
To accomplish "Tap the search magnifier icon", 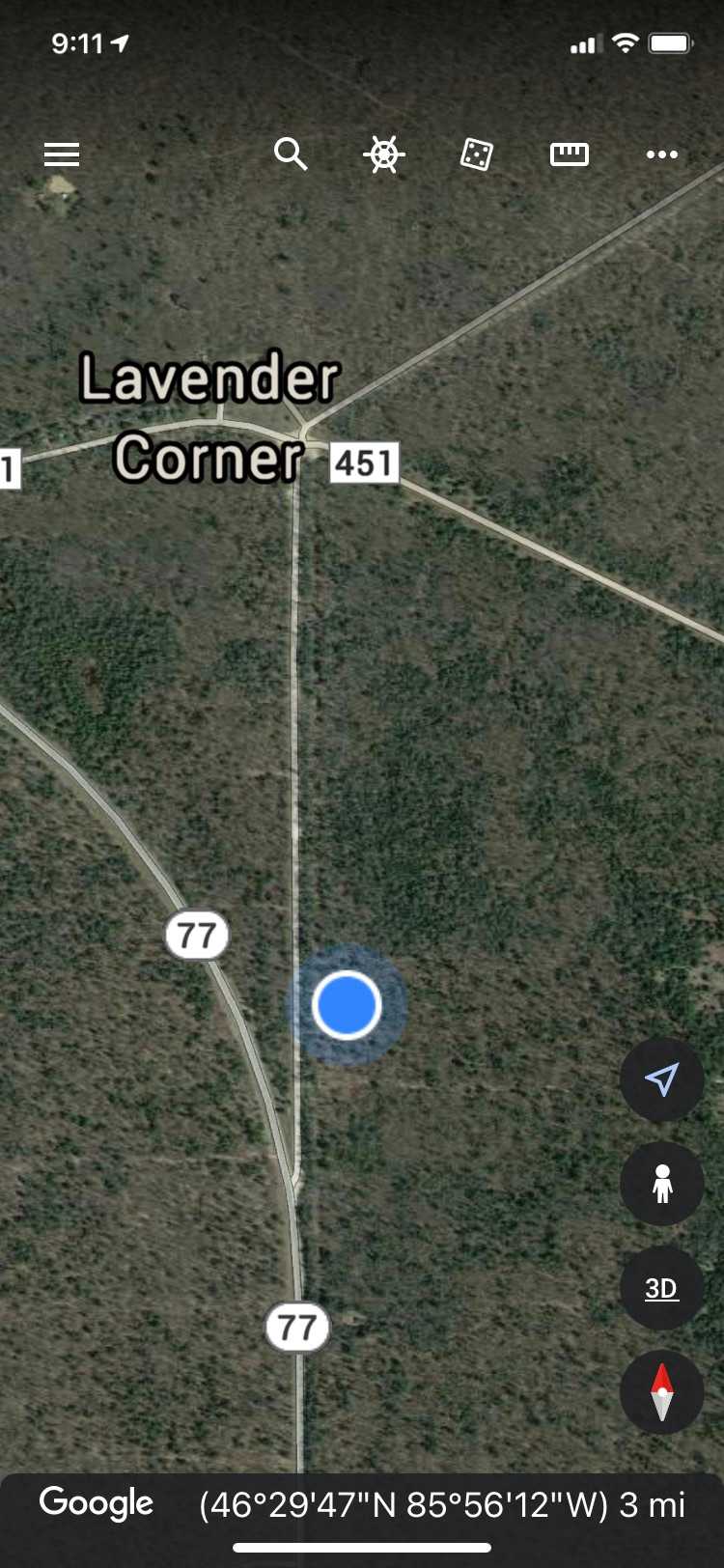I will pos(291,154).
